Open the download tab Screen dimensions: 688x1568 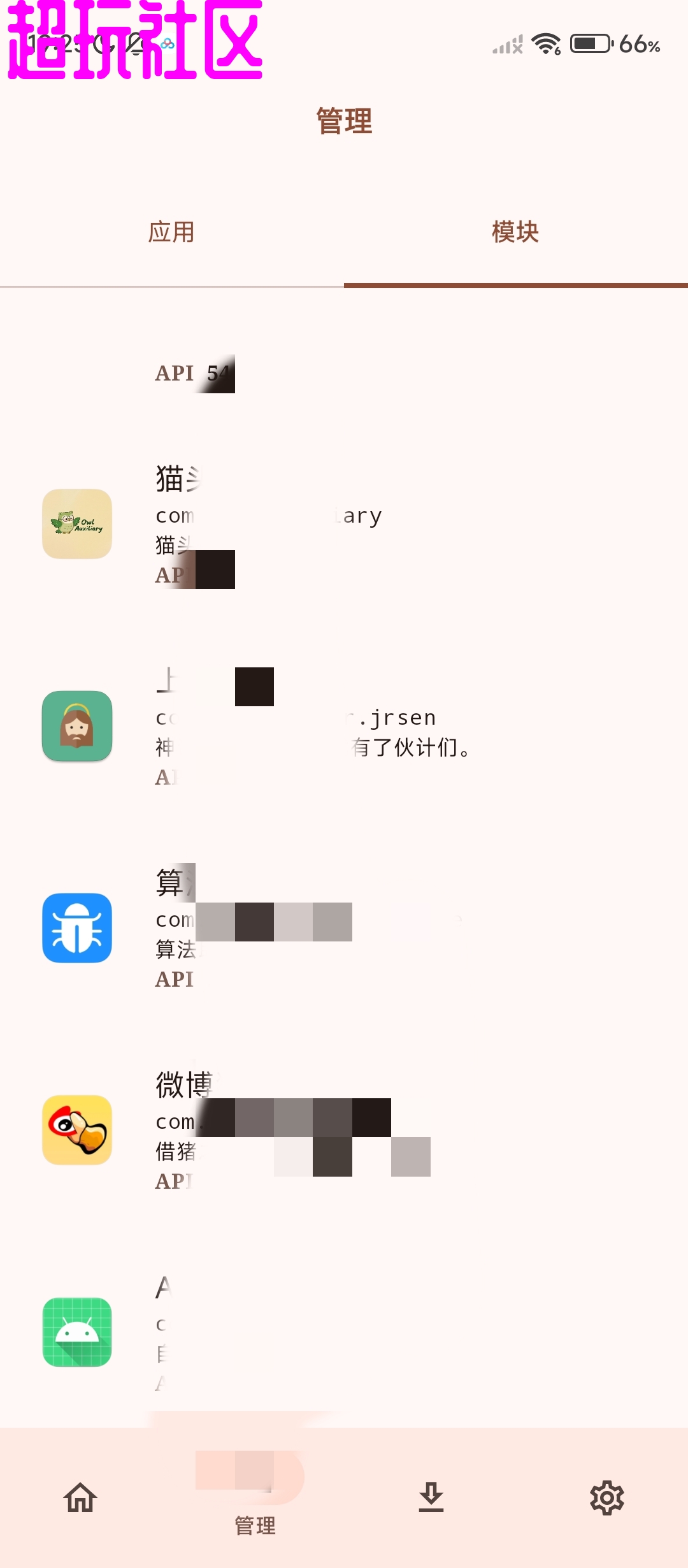[x=431, y=1498]
